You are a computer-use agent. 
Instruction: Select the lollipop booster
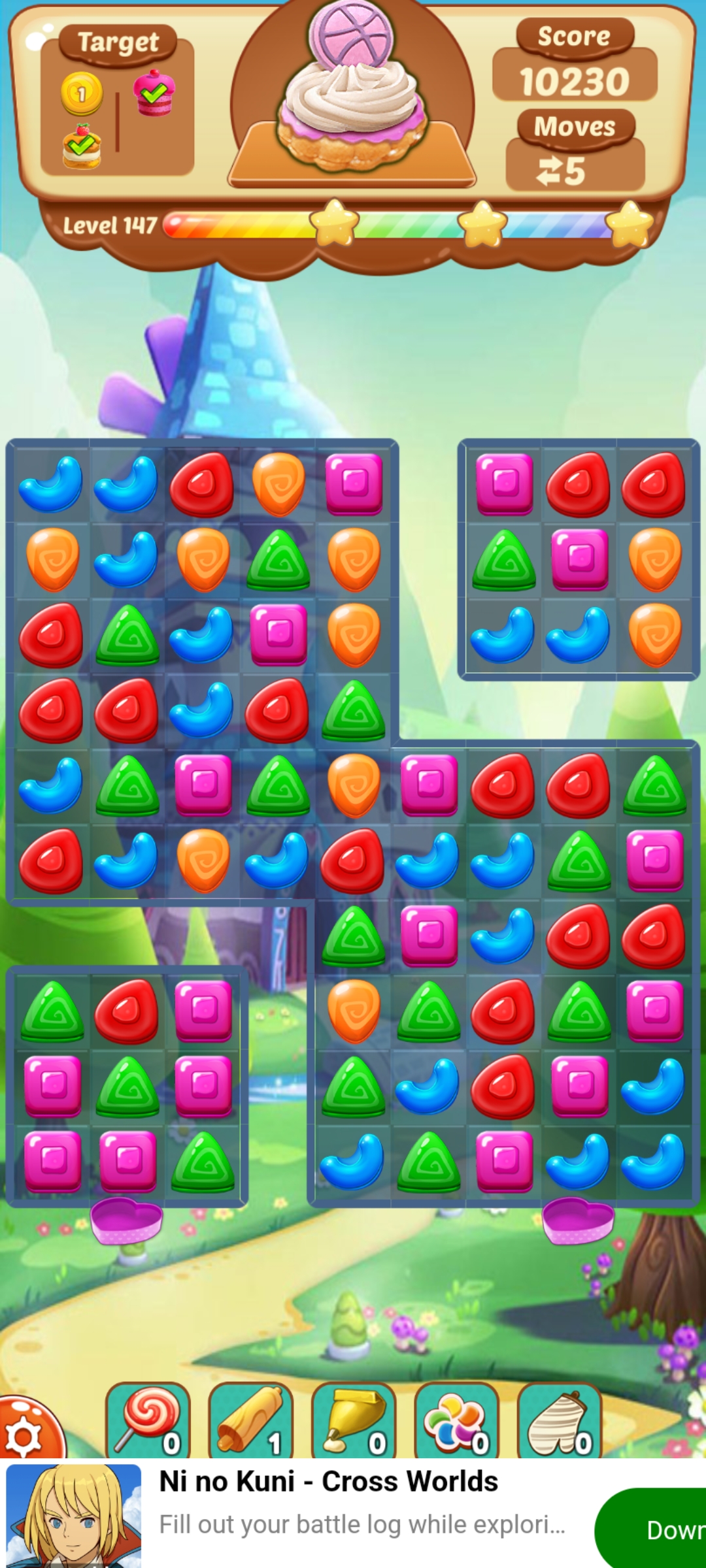pos(148,1420)
